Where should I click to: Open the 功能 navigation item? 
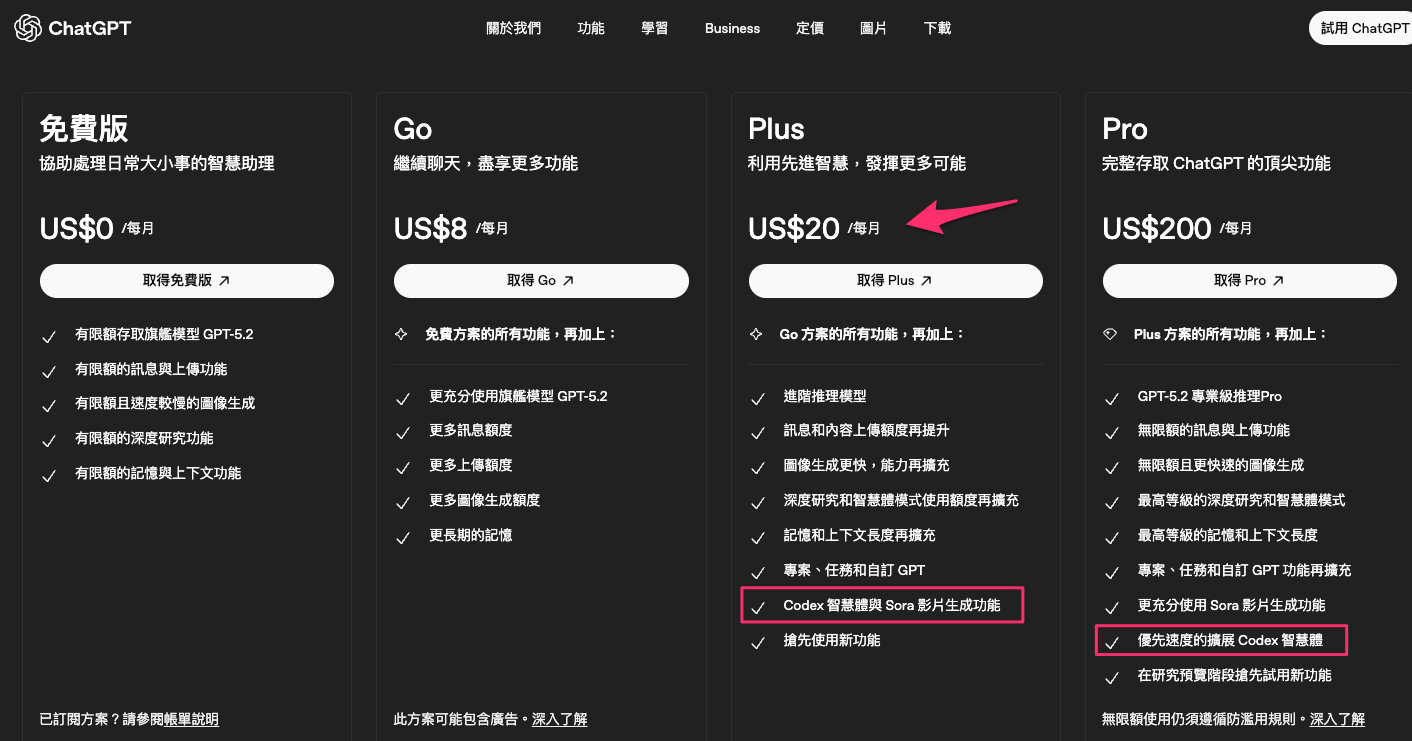tap(591, 28)
